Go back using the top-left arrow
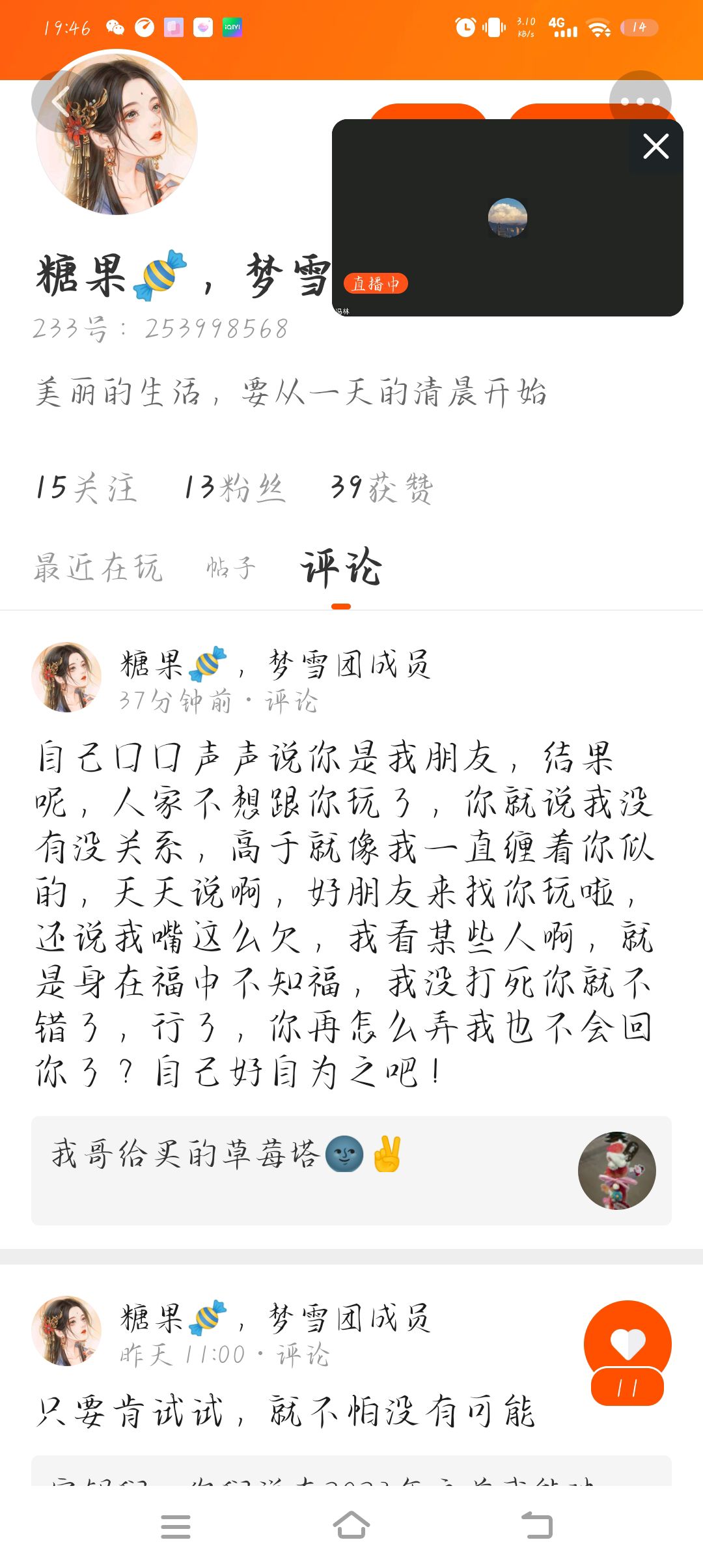703x1568 pixels. pos(61,101)
